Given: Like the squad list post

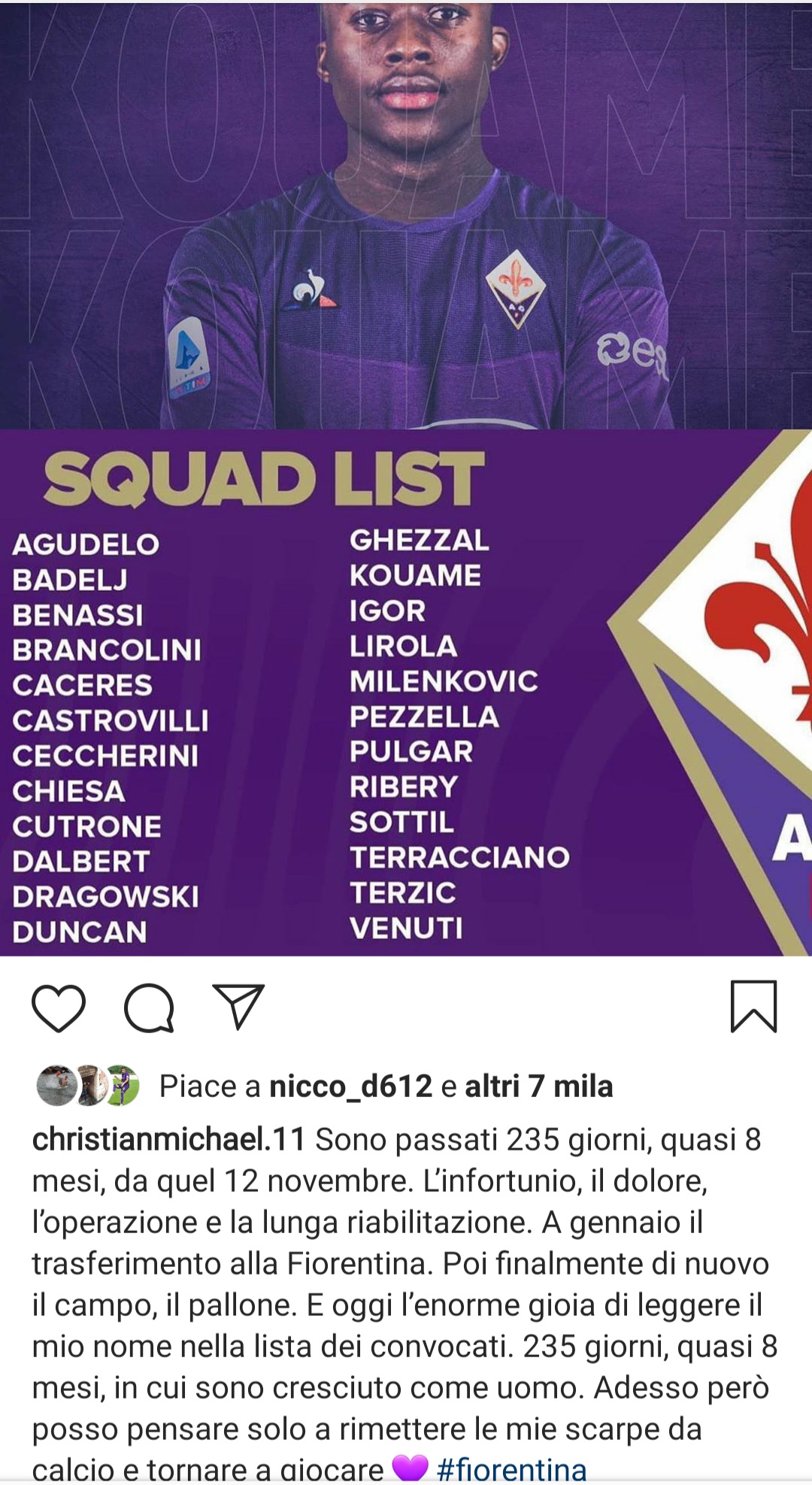Looking at the screenshot, I should click(x=59, y=1008).
